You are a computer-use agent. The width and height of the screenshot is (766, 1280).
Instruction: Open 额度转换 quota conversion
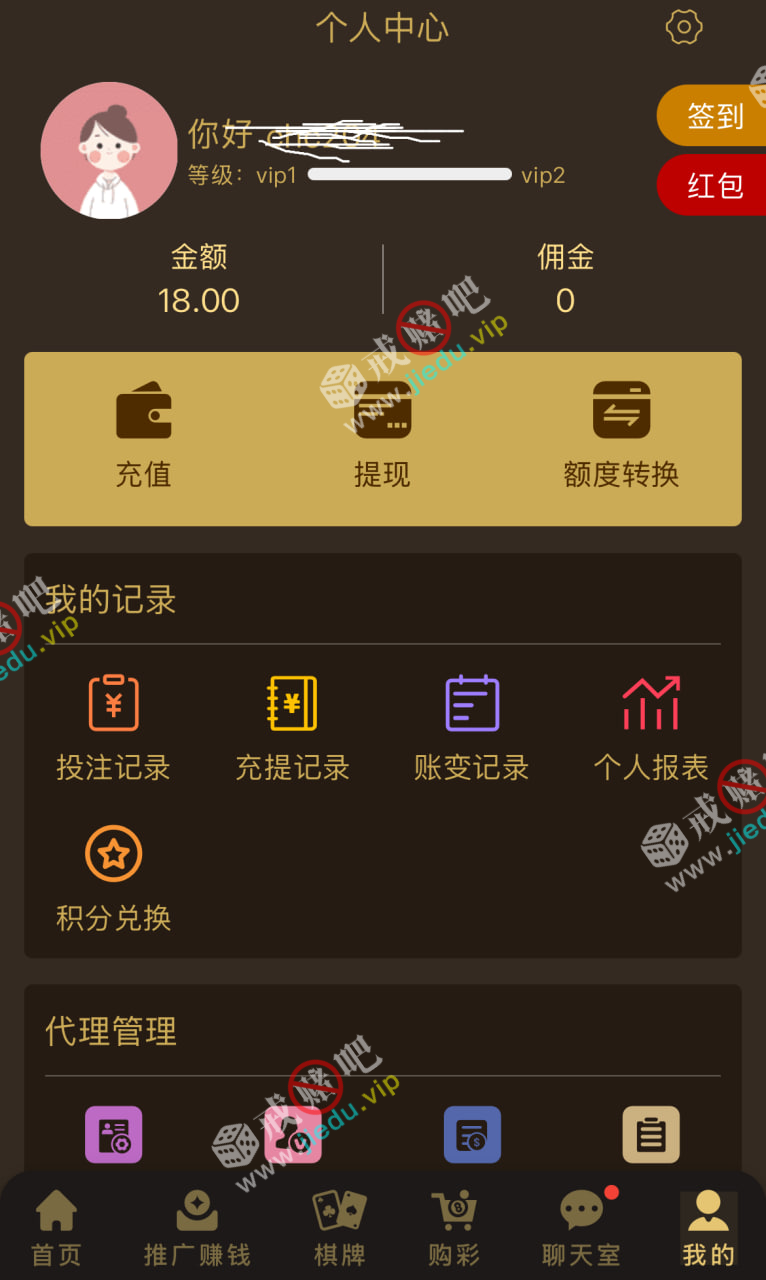(x=621, y=437)
